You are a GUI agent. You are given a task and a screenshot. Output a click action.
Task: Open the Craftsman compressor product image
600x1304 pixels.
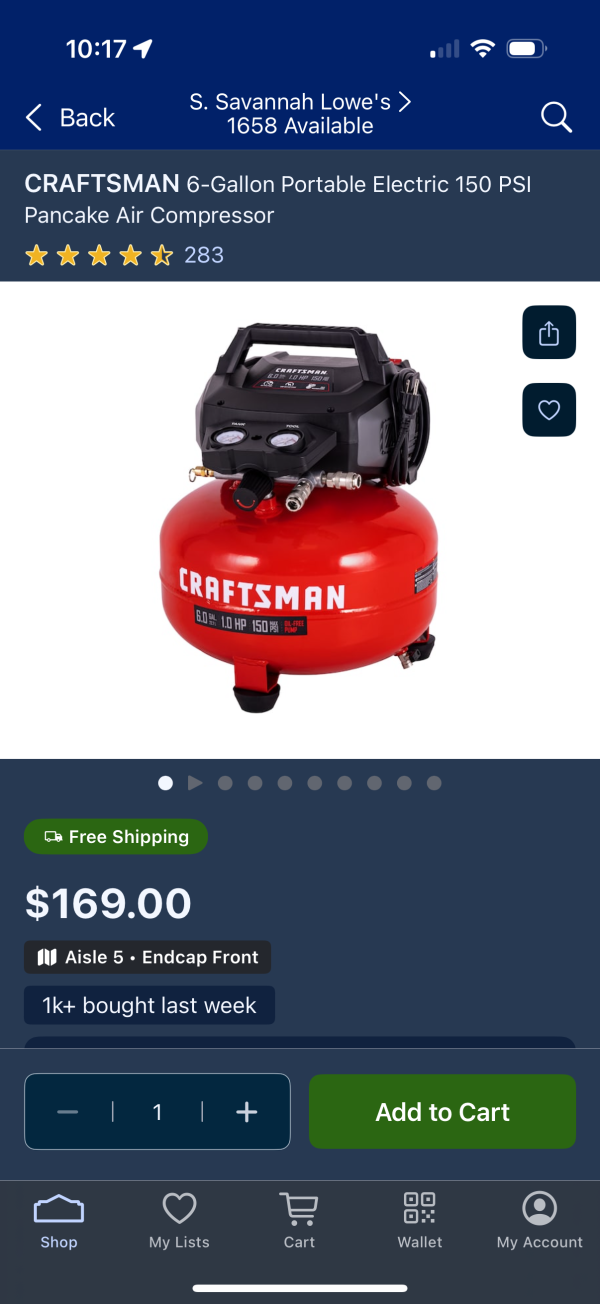pos(298,520)
